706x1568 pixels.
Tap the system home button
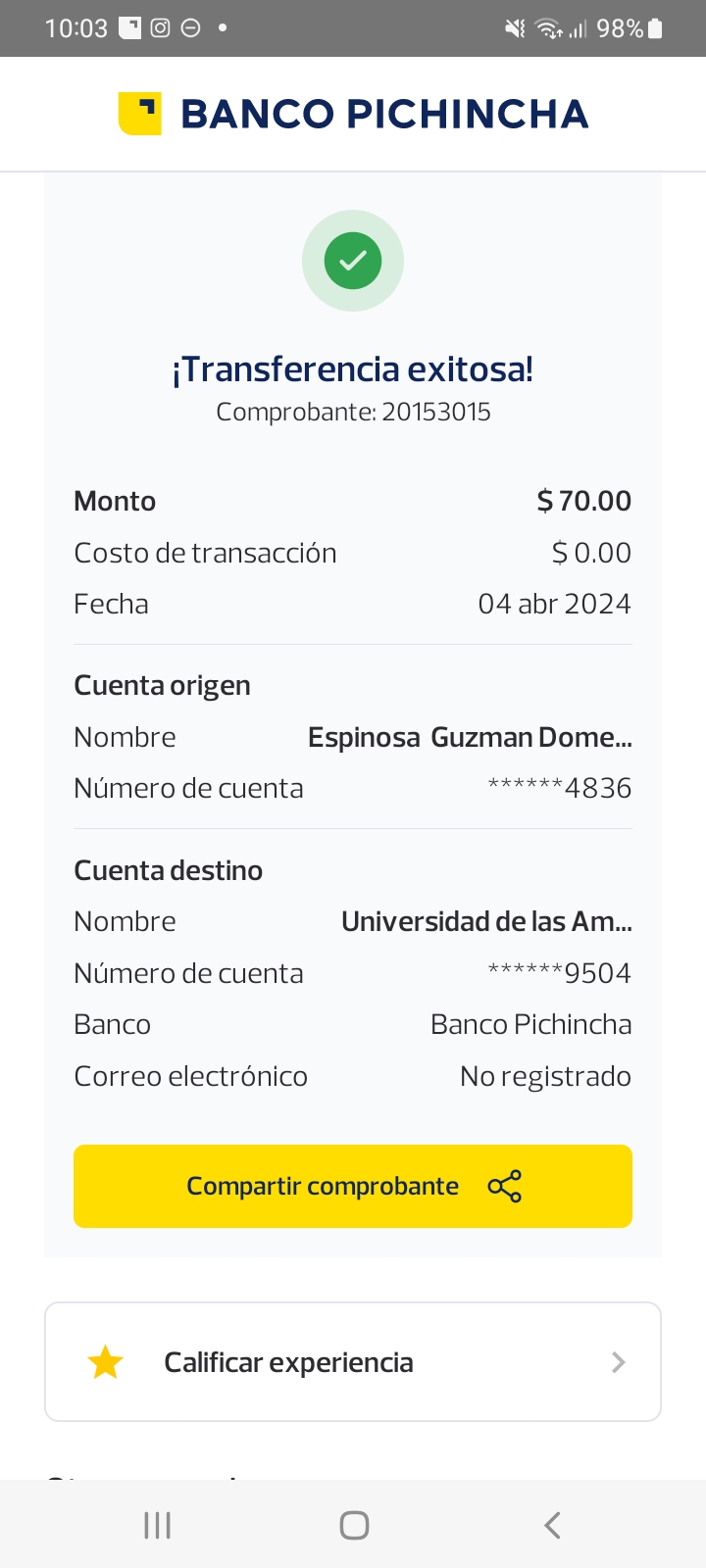pyautogui.click(x=354, y=1525)
